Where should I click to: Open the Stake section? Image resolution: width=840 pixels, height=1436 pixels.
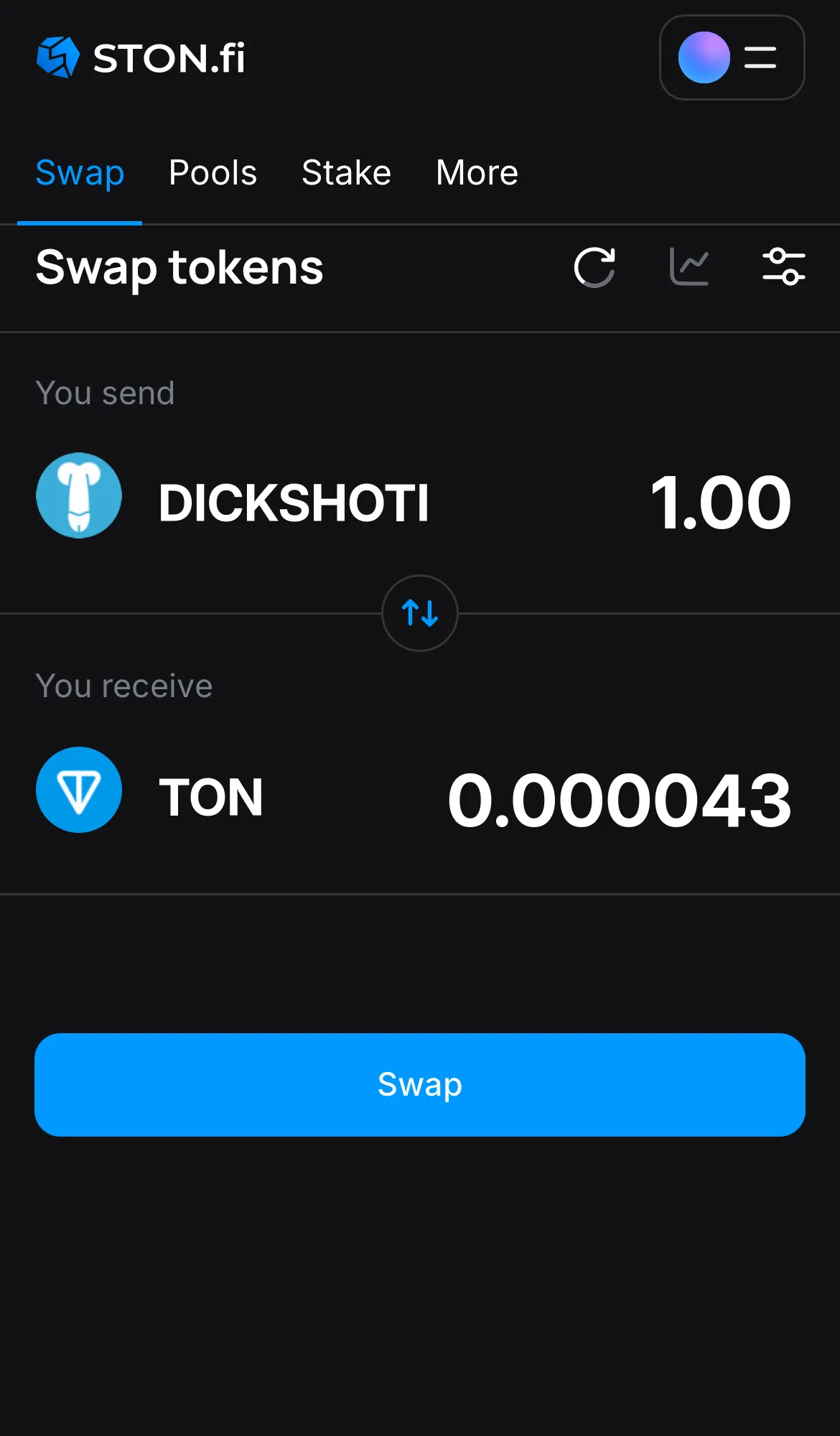(x=346, y=172)
